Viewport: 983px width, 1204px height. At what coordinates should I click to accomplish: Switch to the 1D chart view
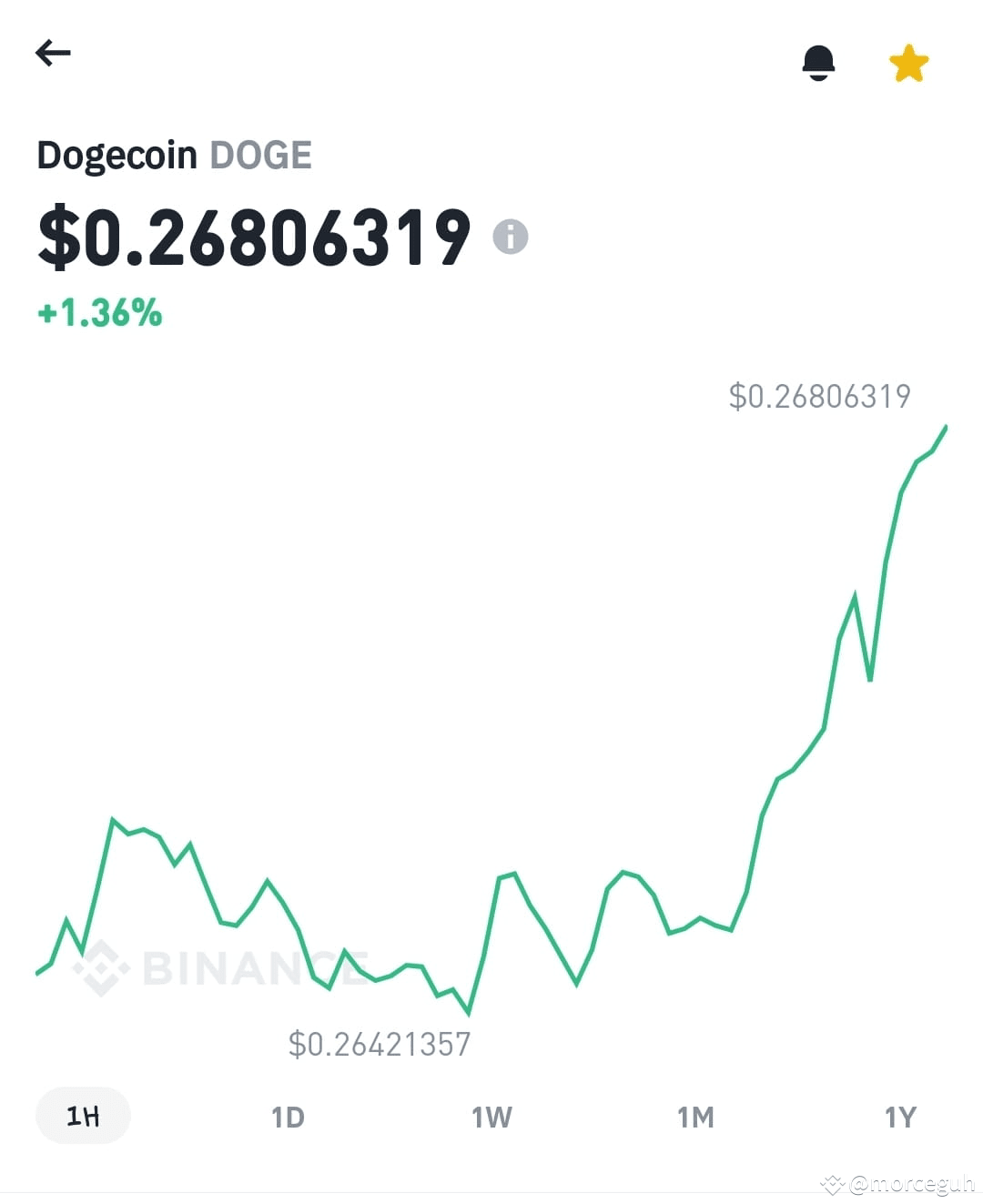click(289, 1115)
